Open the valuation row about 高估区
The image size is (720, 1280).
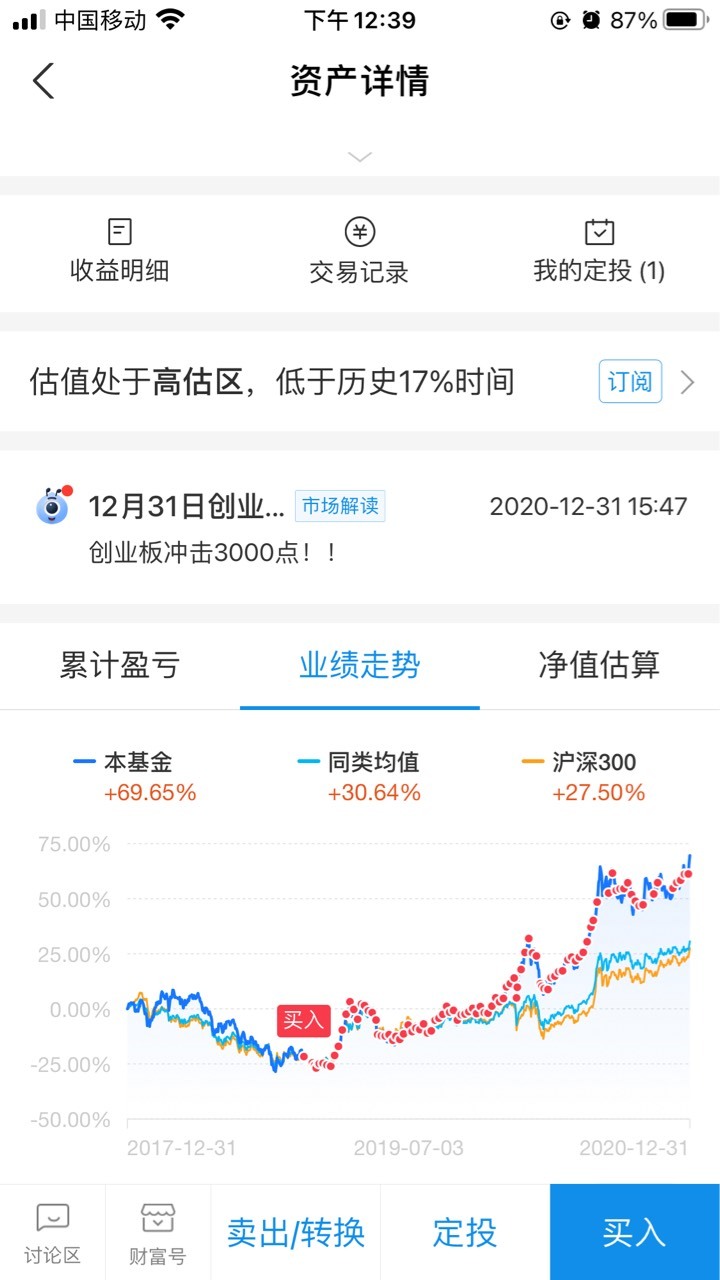point(360,381)
